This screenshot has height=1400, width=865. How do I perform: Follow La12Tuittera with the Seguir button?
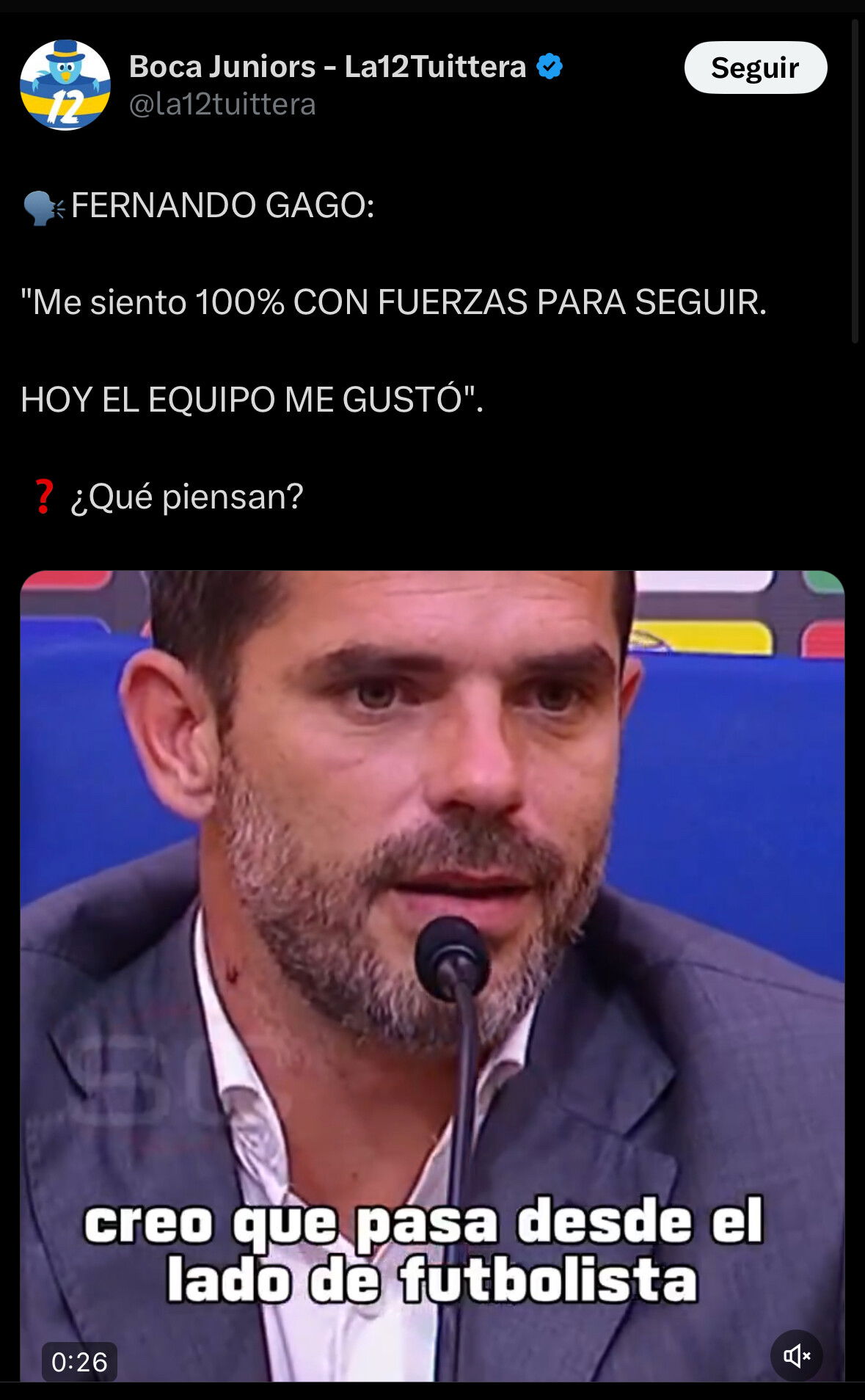(756, 68)
